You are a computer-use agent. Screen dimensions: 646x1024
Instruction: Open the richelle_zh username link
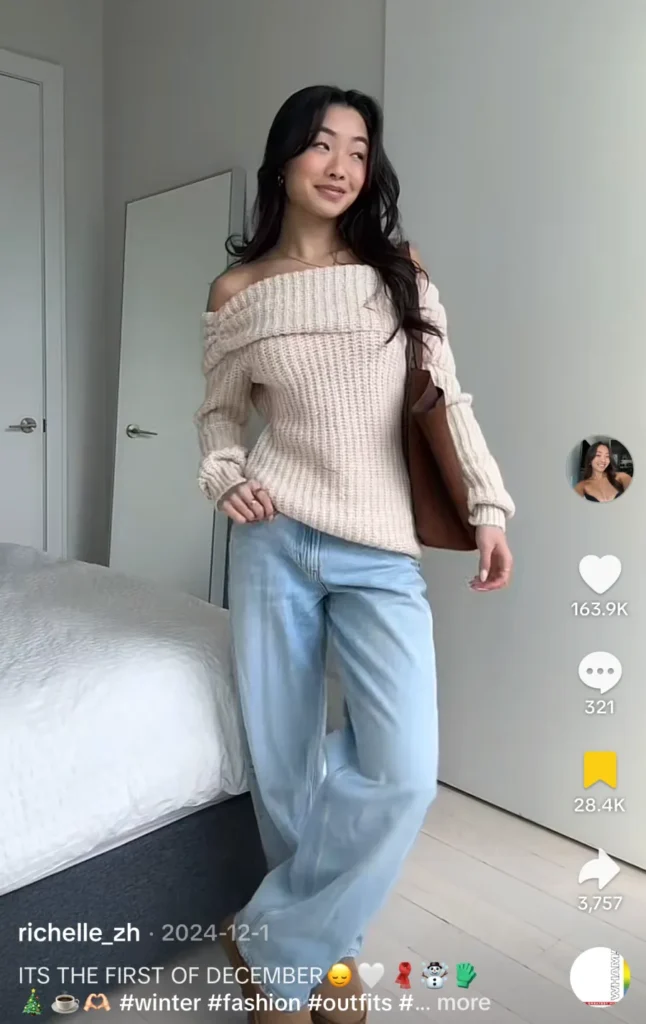(x=79, y=933)
